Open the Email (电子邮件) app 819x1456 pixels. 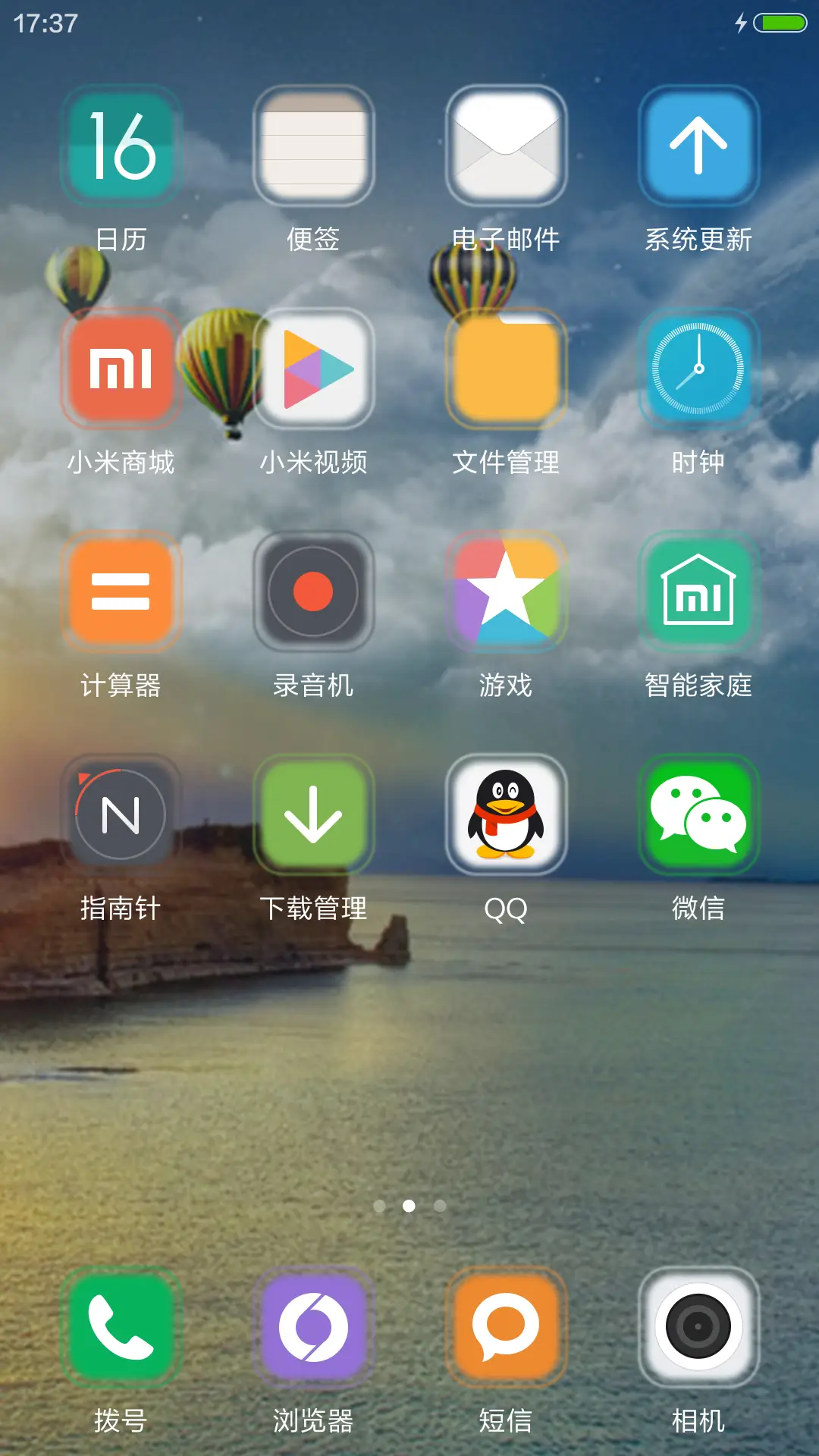507,146
